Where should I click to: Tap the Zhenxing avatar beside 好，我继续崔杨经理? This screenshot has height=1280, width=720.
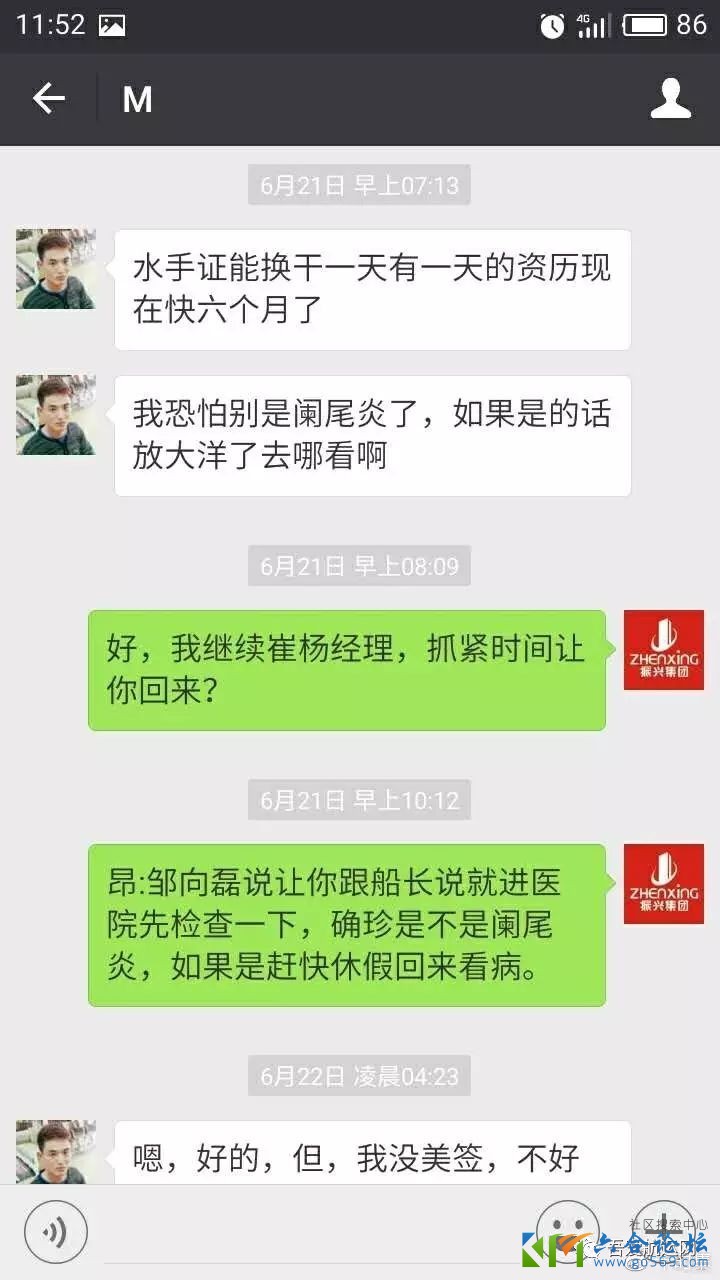[663, 650]
